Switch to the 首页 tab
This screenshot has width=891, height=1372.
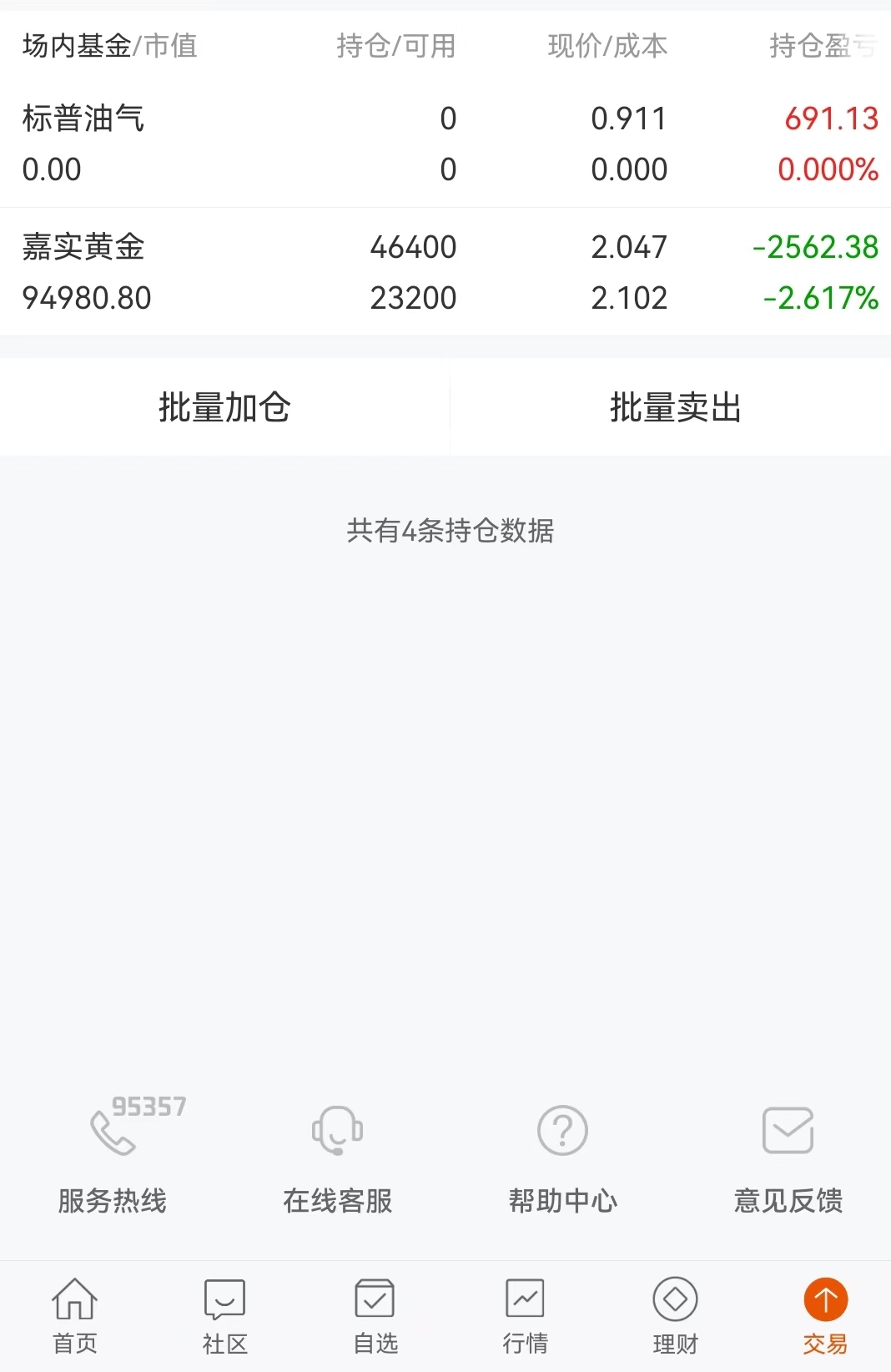tap(75, 1316)
